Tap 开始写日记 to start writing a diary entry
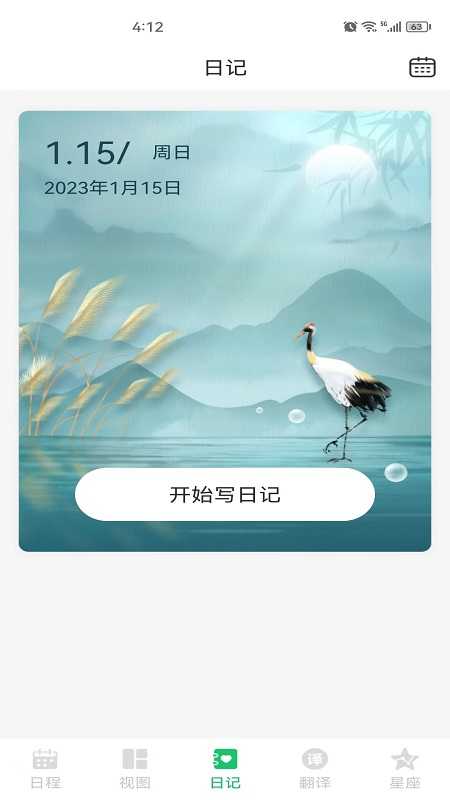The image size is (450, 800). (x=225, y=494)
